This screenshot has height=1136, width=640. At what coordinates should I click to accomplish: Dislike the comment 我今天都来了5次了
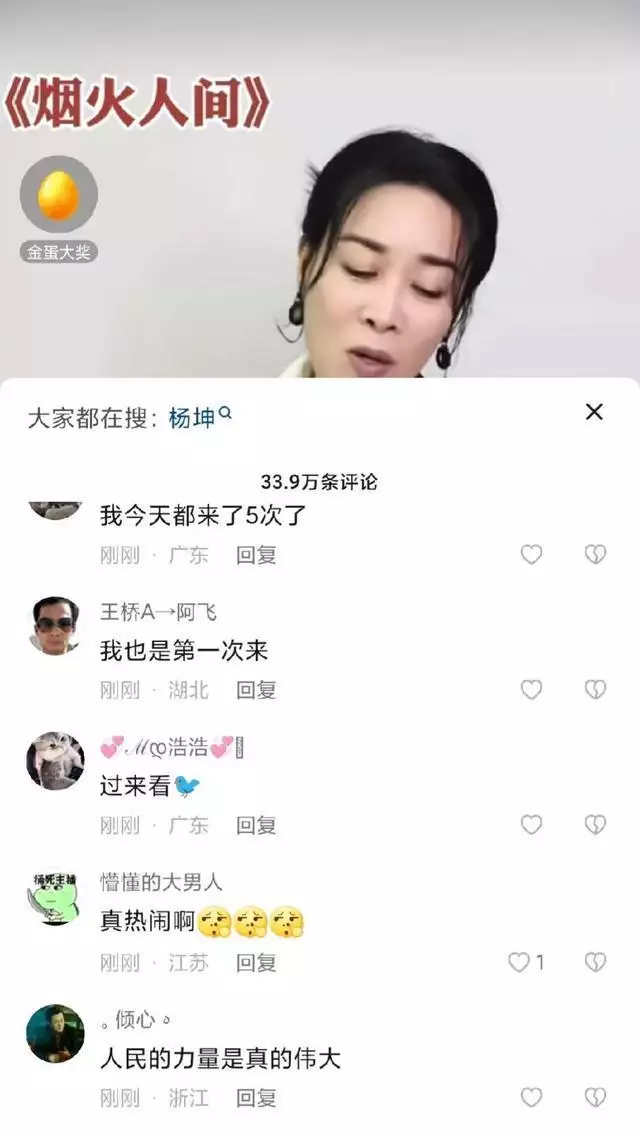(595, 554)
